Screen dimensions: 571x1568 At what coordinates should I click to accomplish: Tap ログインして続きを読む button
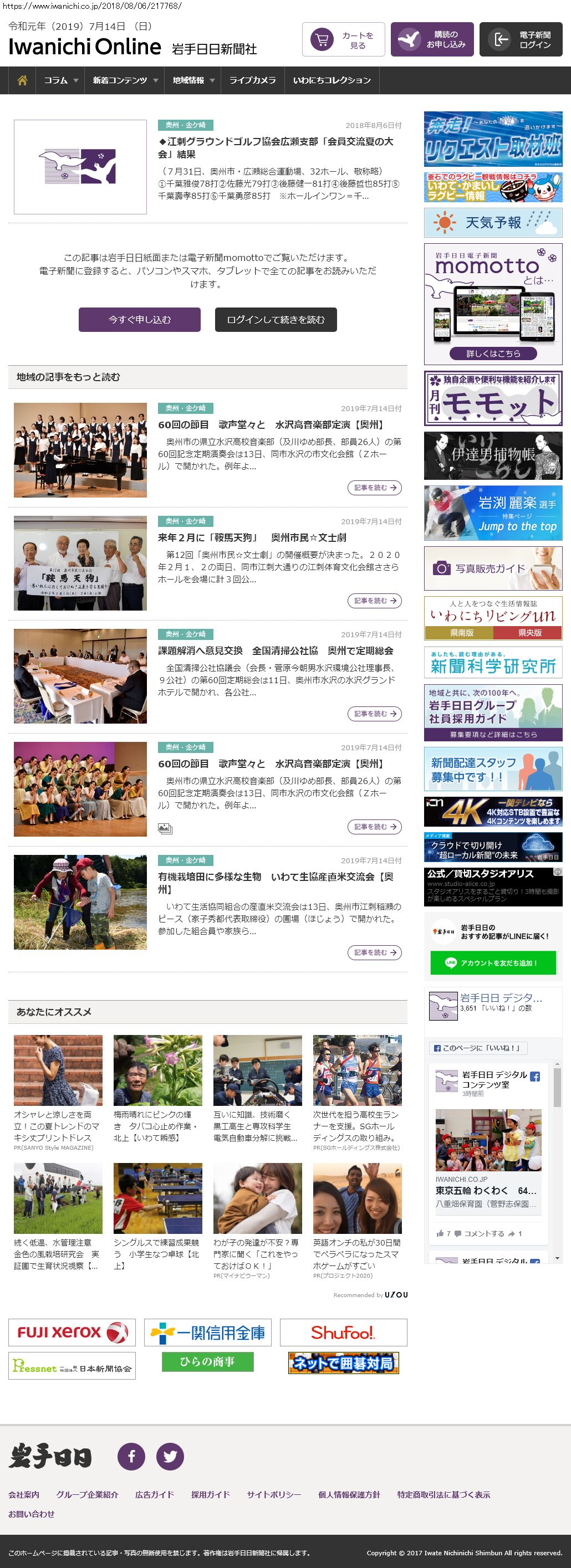(x=276, y=320)
